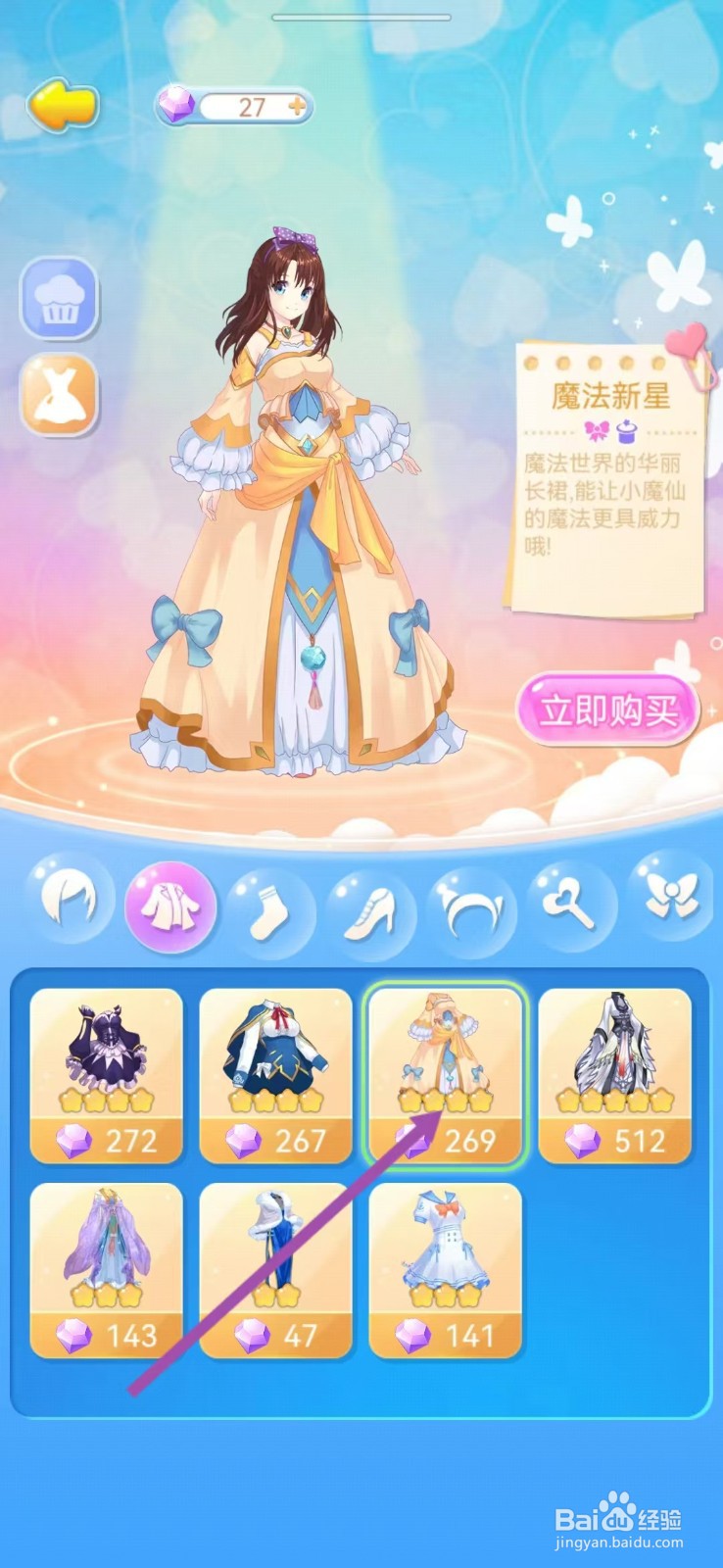The image size is (723, 1568).
Task: Select the hair category icon
Action: coord(69,908)
